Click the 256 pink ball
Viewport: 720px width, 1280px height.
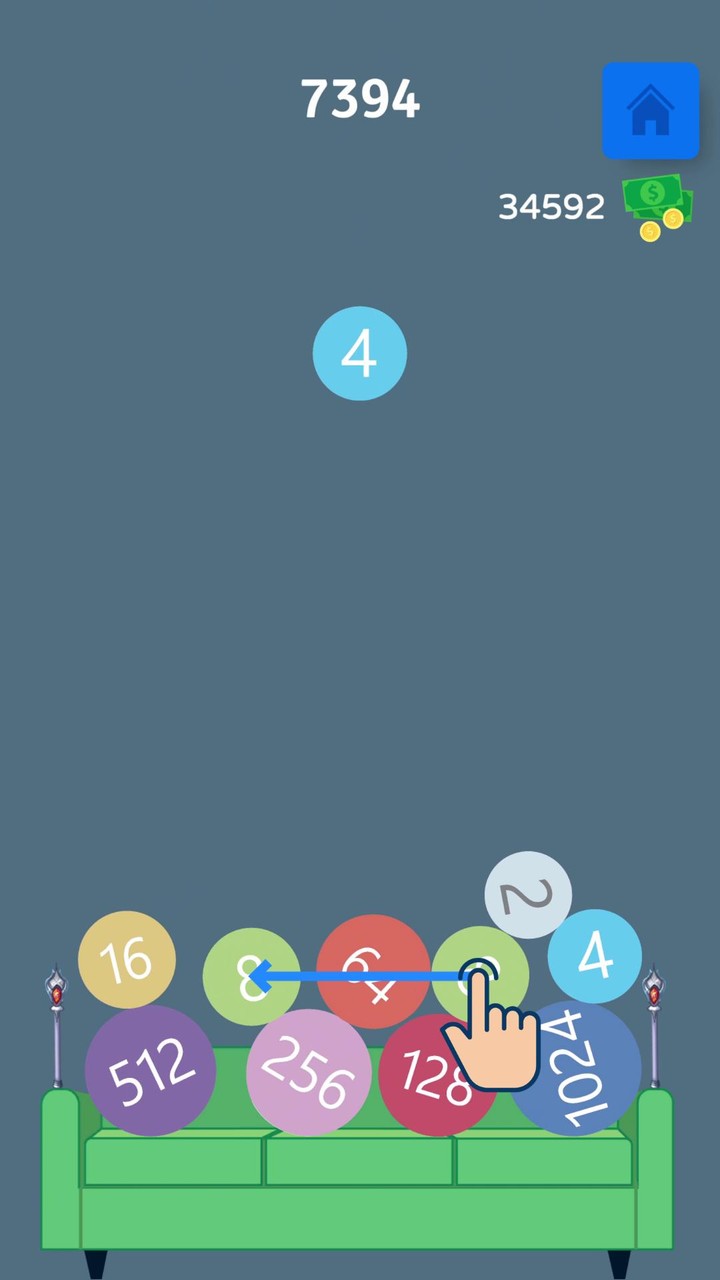click(x=308, y=1075)
